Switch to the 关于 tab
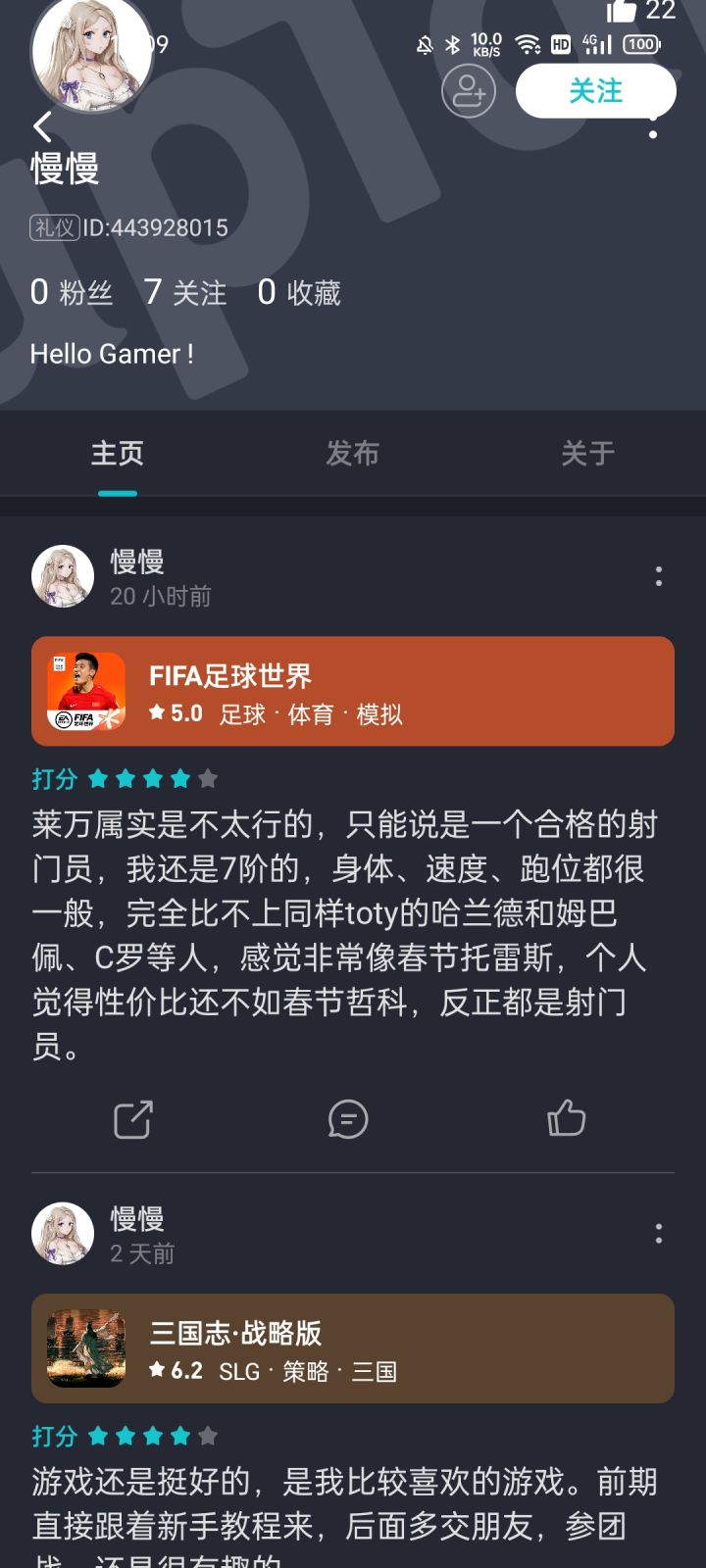Image resolution: width=706 pixels, height=1568 pixels. 587,454
